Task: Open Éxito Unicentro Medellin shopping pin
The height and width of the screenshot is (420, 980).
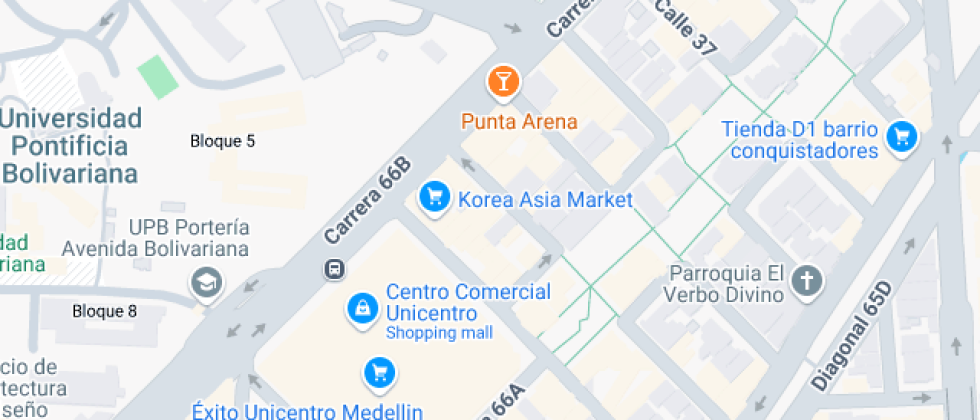Action: pos(379,374)
